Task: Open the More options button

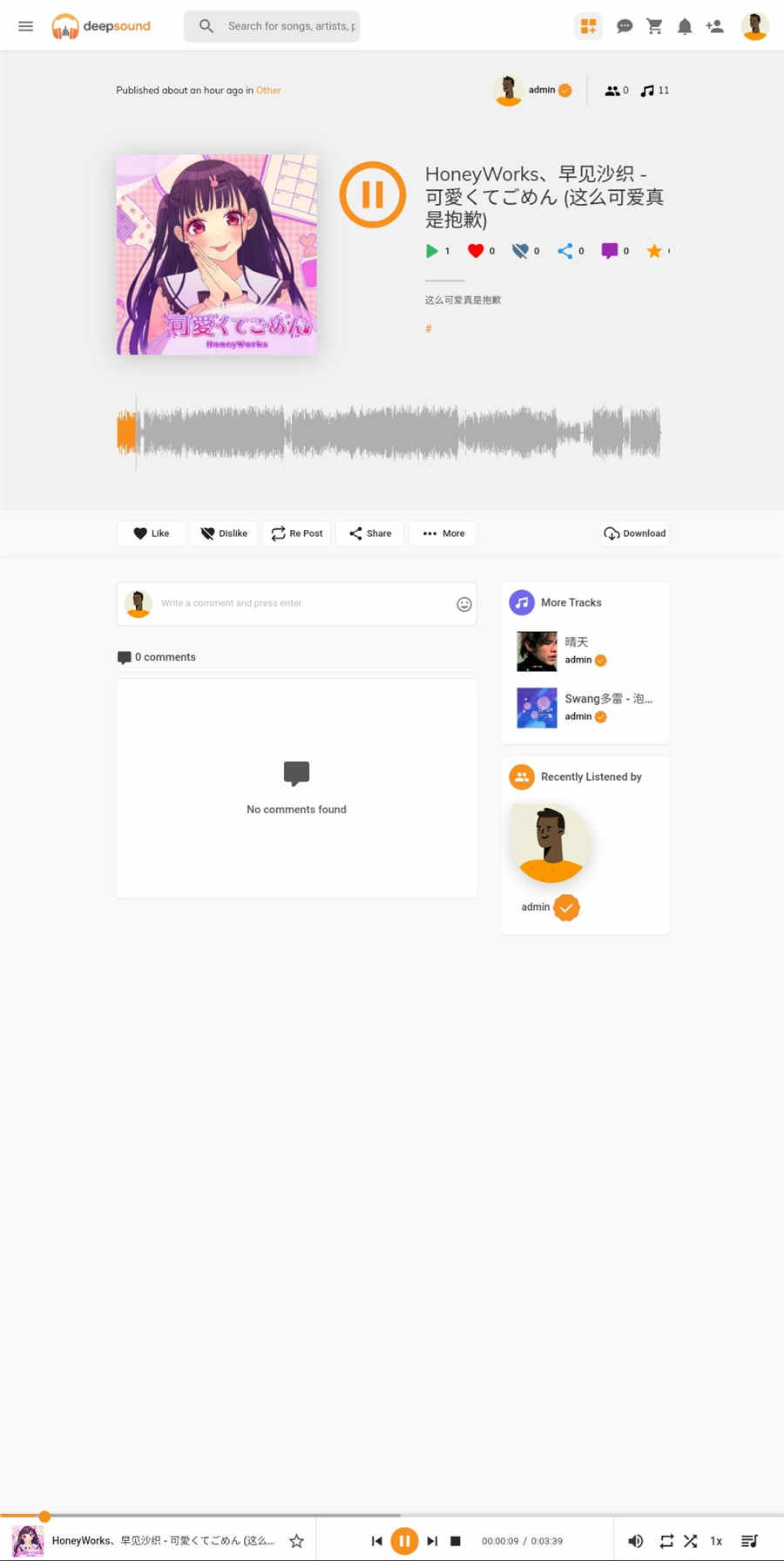Action: coord(443,533)
